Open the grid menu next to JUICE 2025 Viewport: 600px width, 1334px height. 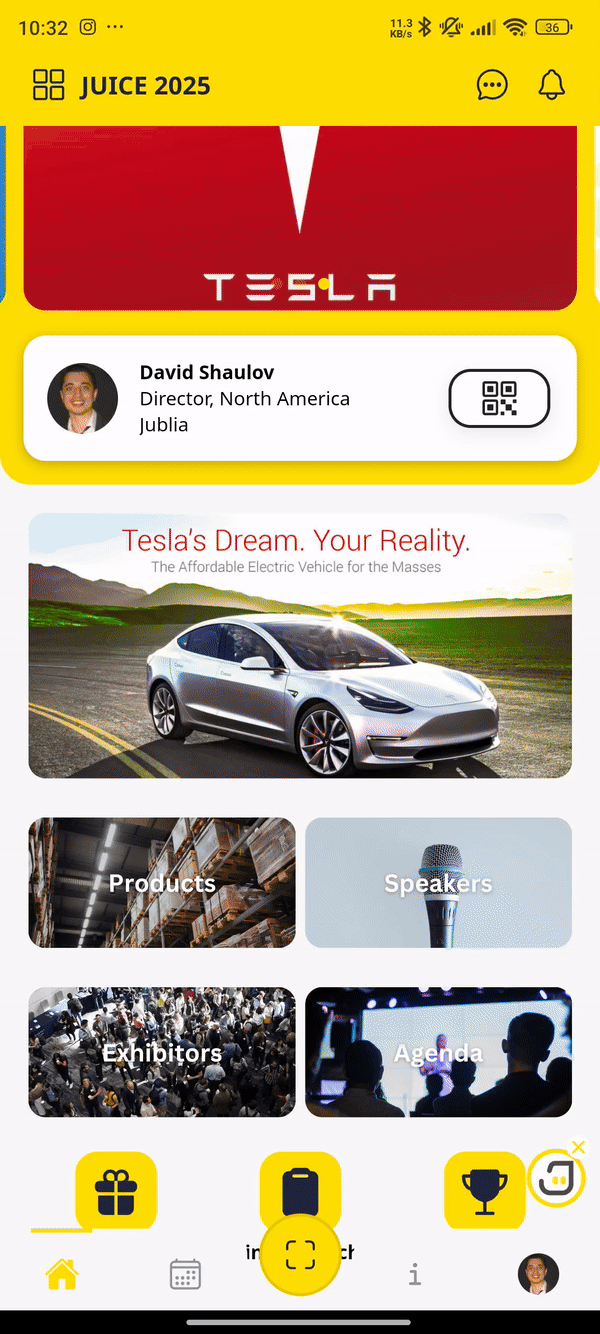tap(49, 85)
